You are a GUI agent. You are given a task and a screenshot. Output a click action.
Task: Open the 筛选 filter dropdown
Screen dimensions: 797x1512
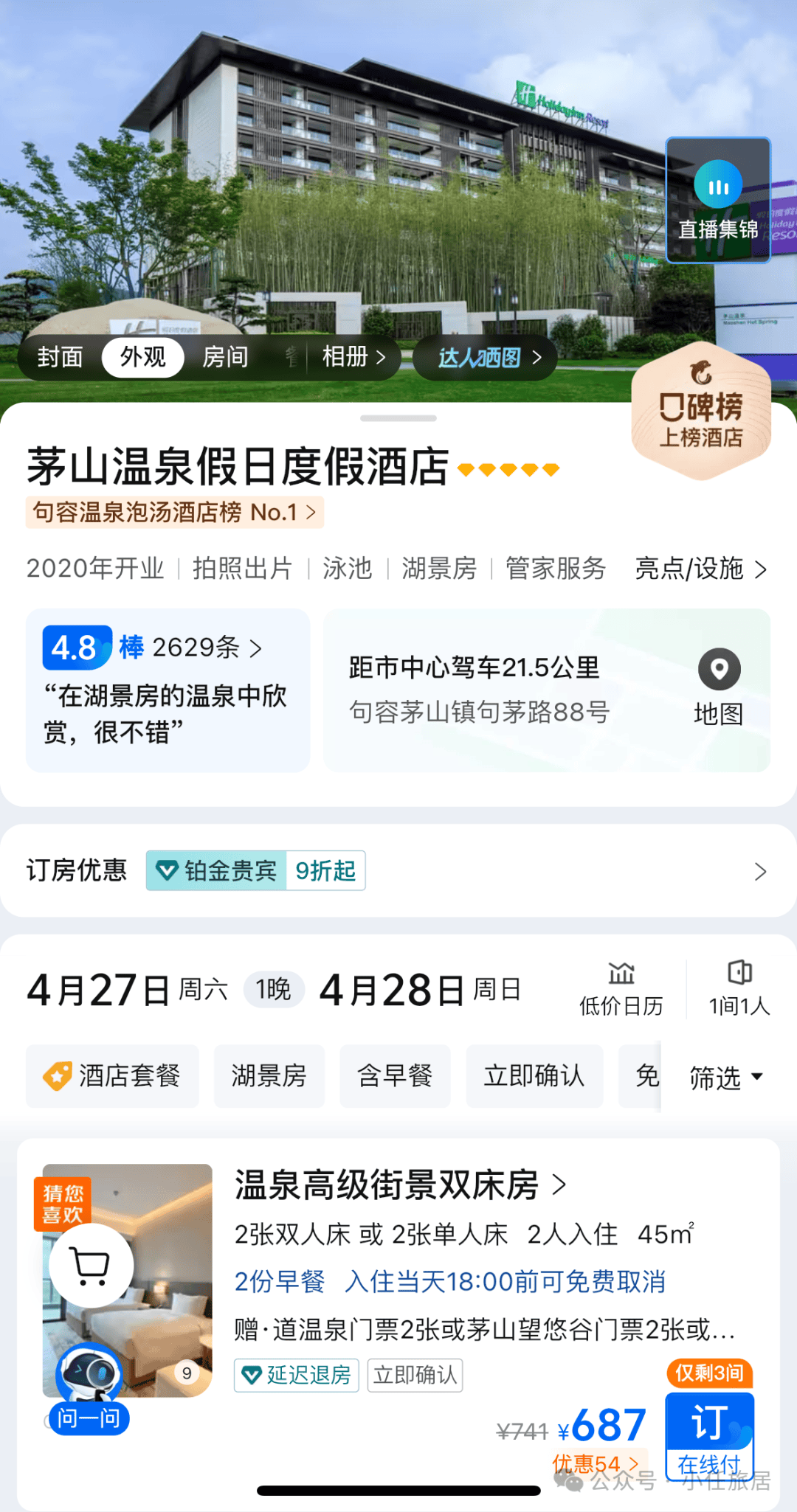point(725,1078)
